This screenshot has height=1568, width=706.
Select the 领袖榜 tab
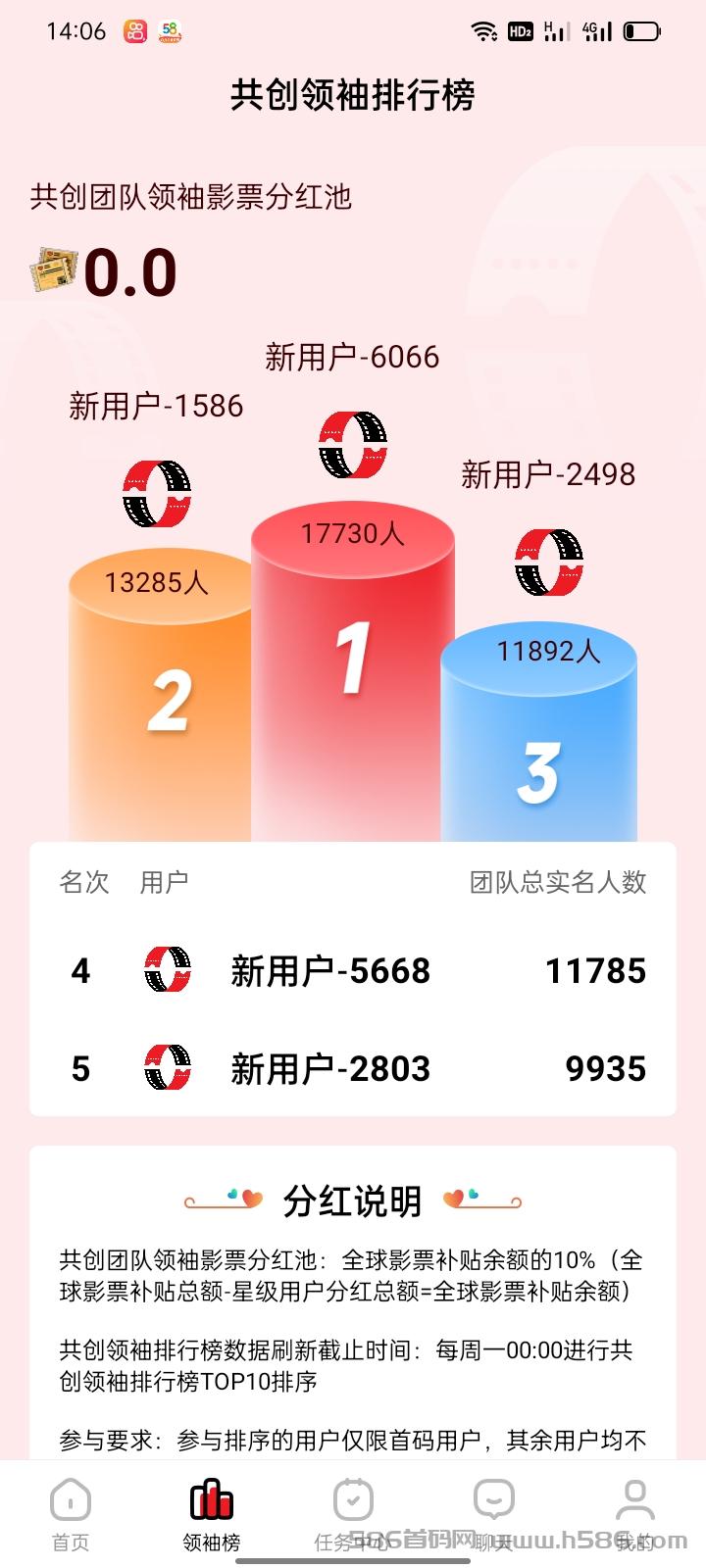(212, 1514)
